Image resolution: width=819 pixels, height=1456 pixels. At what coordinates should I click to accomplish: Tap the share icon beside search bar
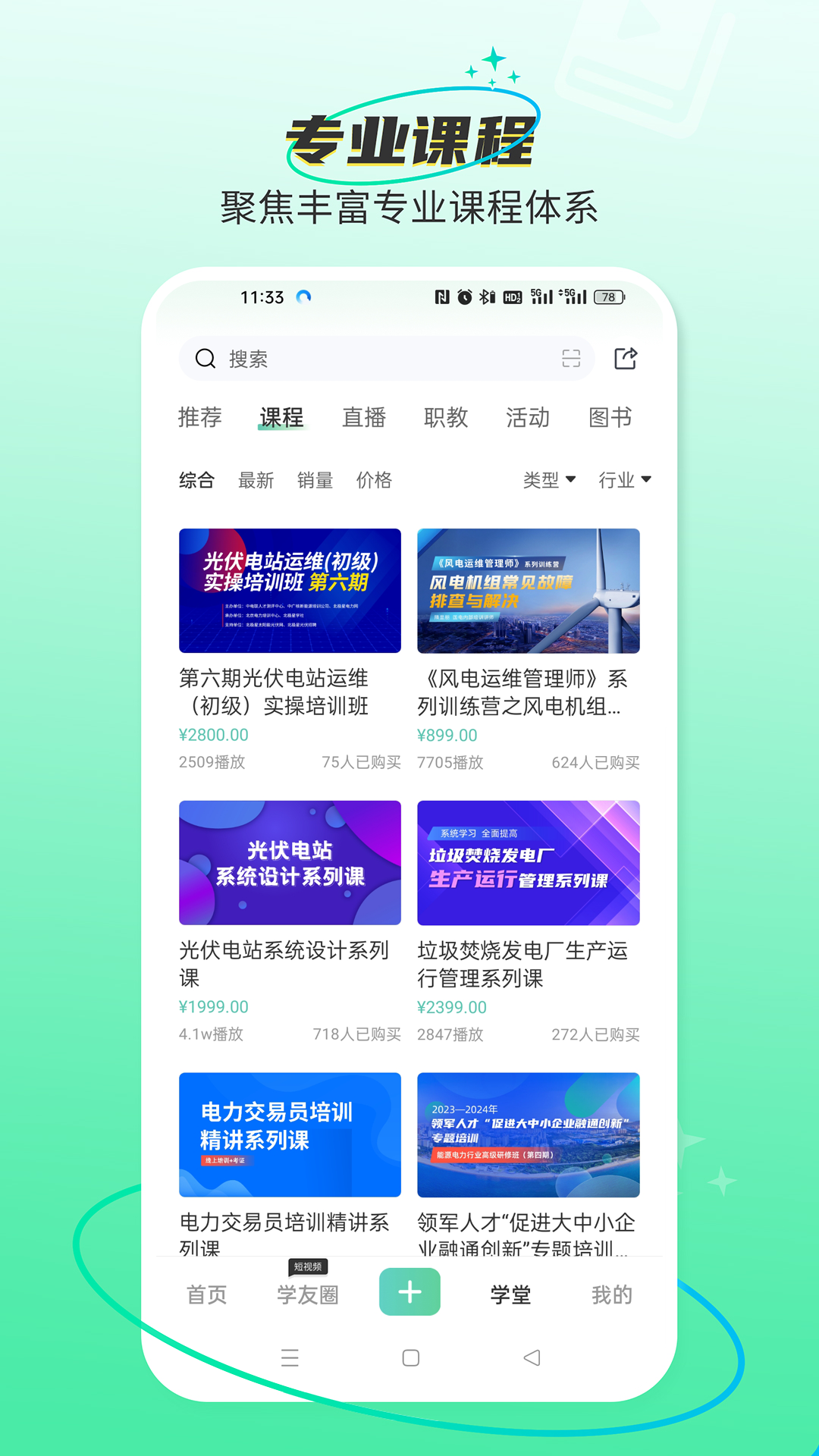(x=626, y=357)
